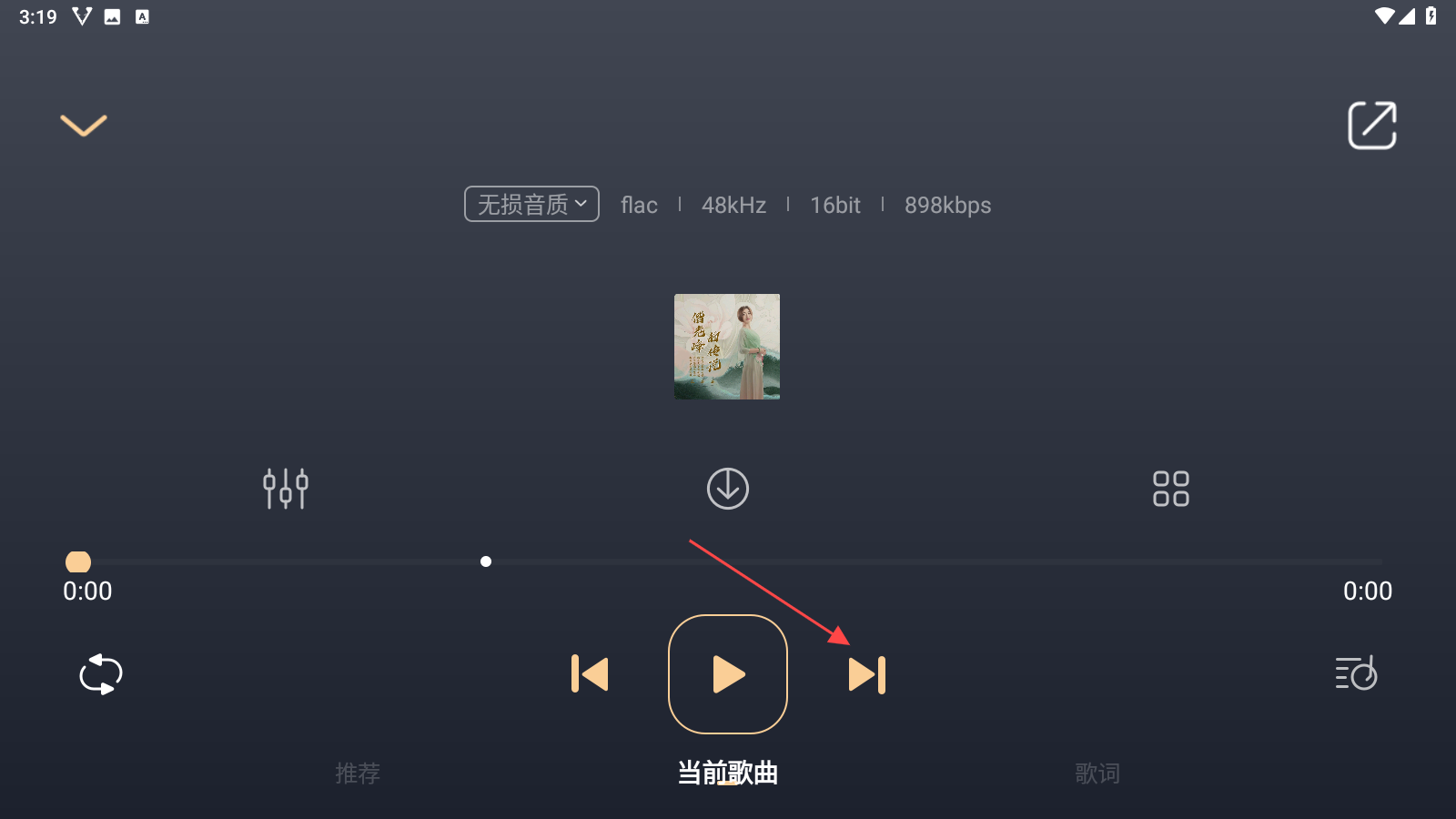Collapse the player with the down chevron
Image resolution: width=1456 pixels, height=819 pixels.
coord(84,125)
